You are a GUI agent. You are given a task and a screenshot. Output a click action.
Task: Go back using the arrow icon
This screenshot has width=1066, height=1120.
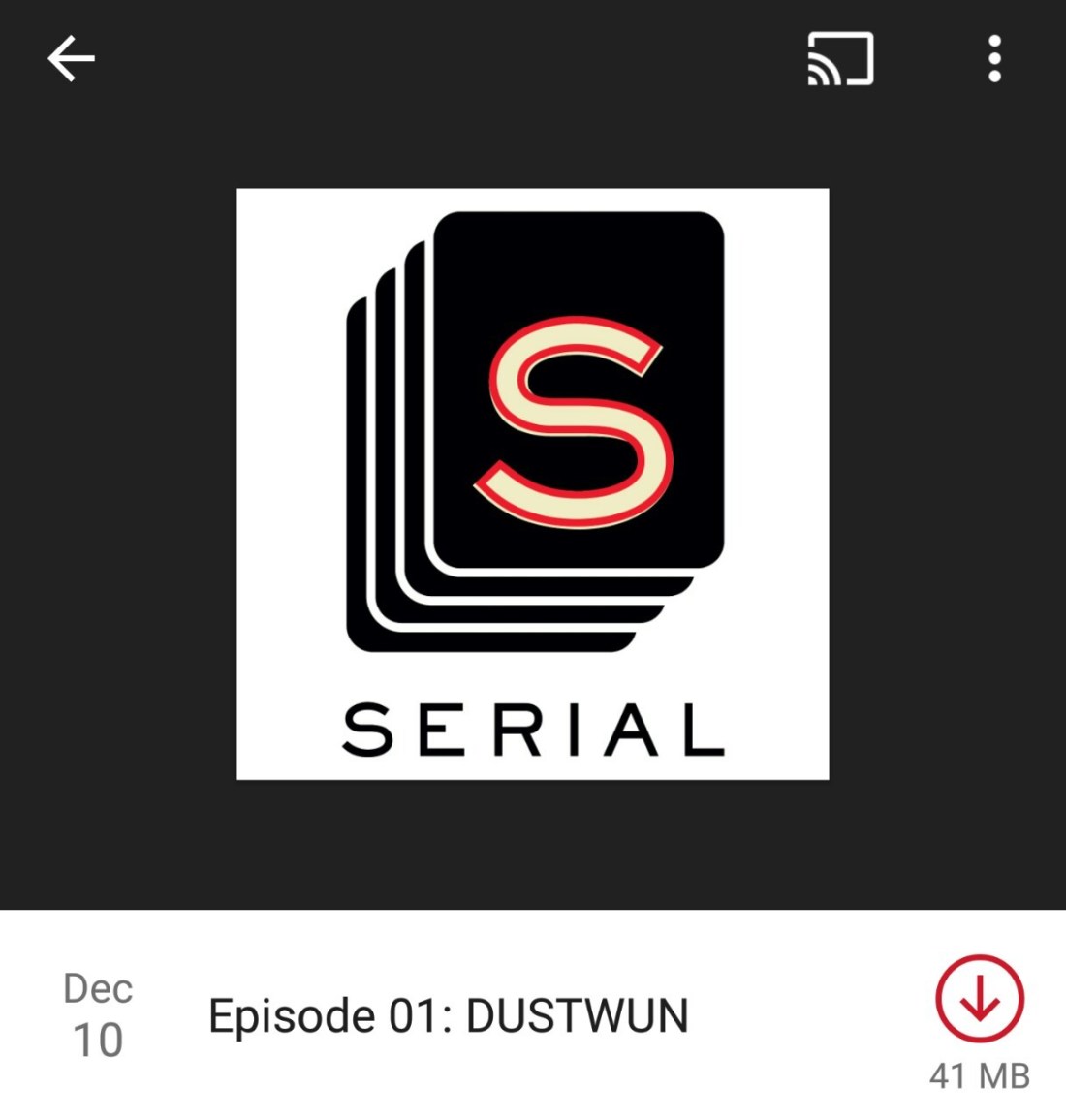72,59
